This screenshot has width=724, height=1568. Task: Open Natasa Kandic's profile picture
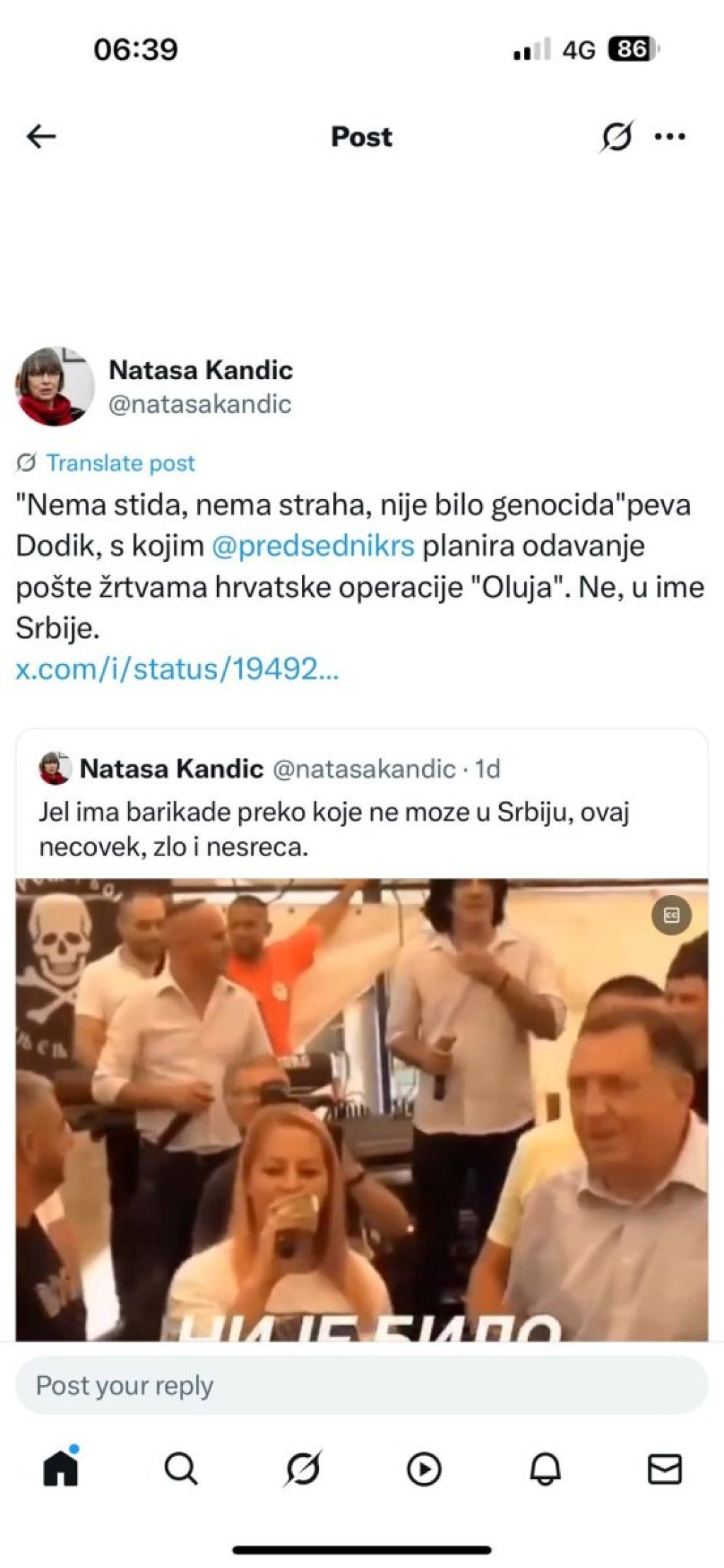[x=55, y=386]
